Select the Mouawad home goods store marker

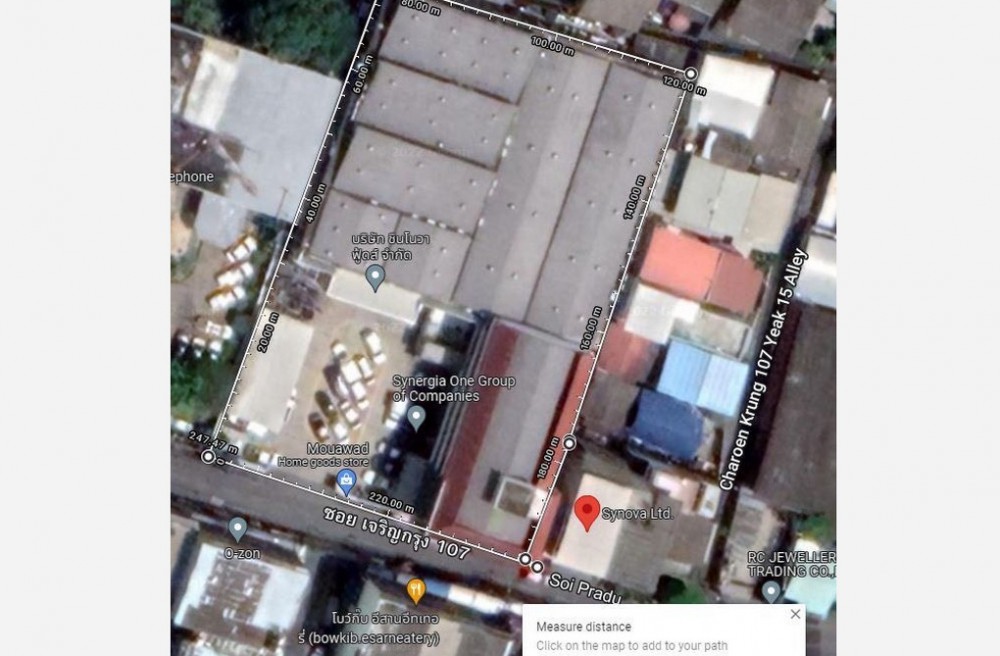coord(346,483)
